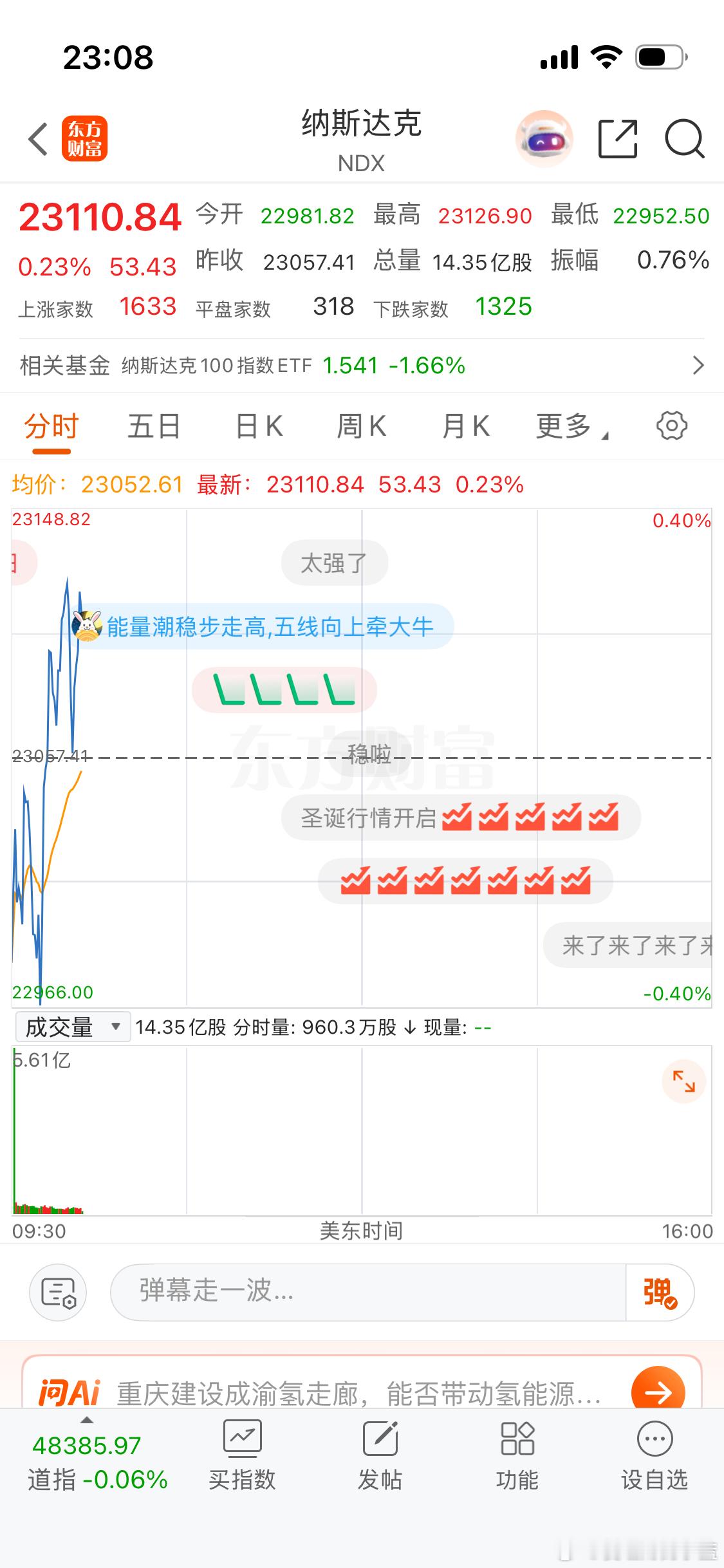
Task: Switch to the 日K chart tab
Action: click(259, 426)
